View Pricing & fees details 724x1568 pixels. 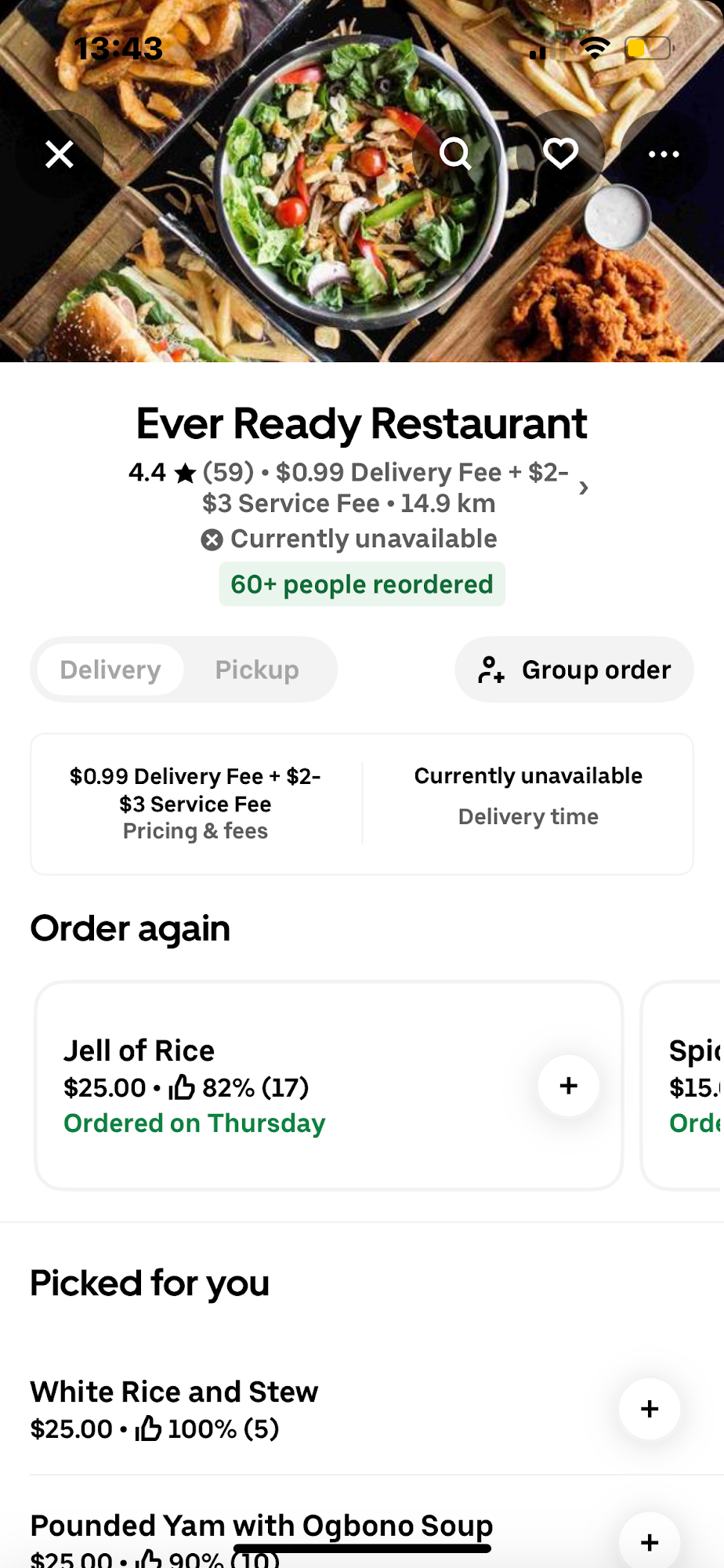[x=196, y=804]
